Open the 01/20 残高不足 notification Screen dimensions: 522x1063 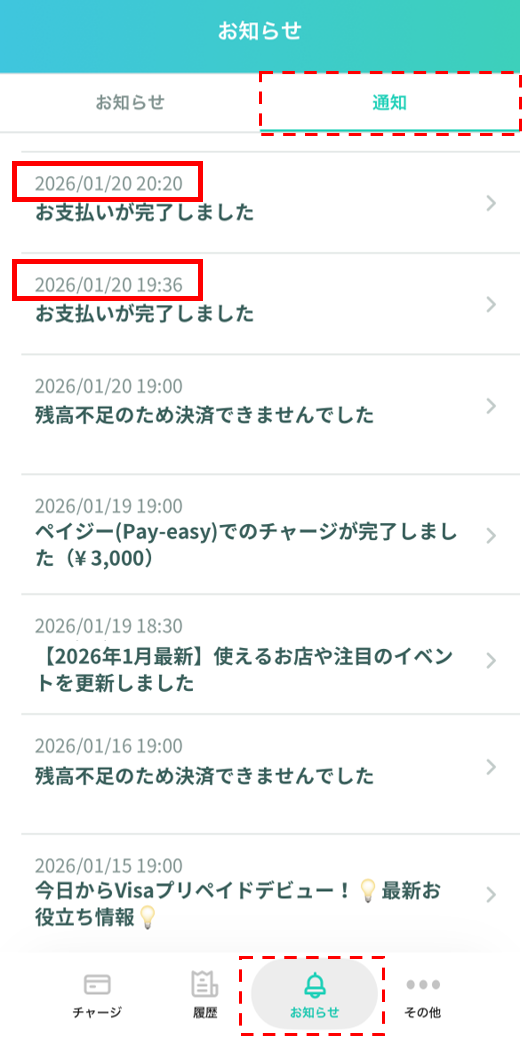(260, 414)
